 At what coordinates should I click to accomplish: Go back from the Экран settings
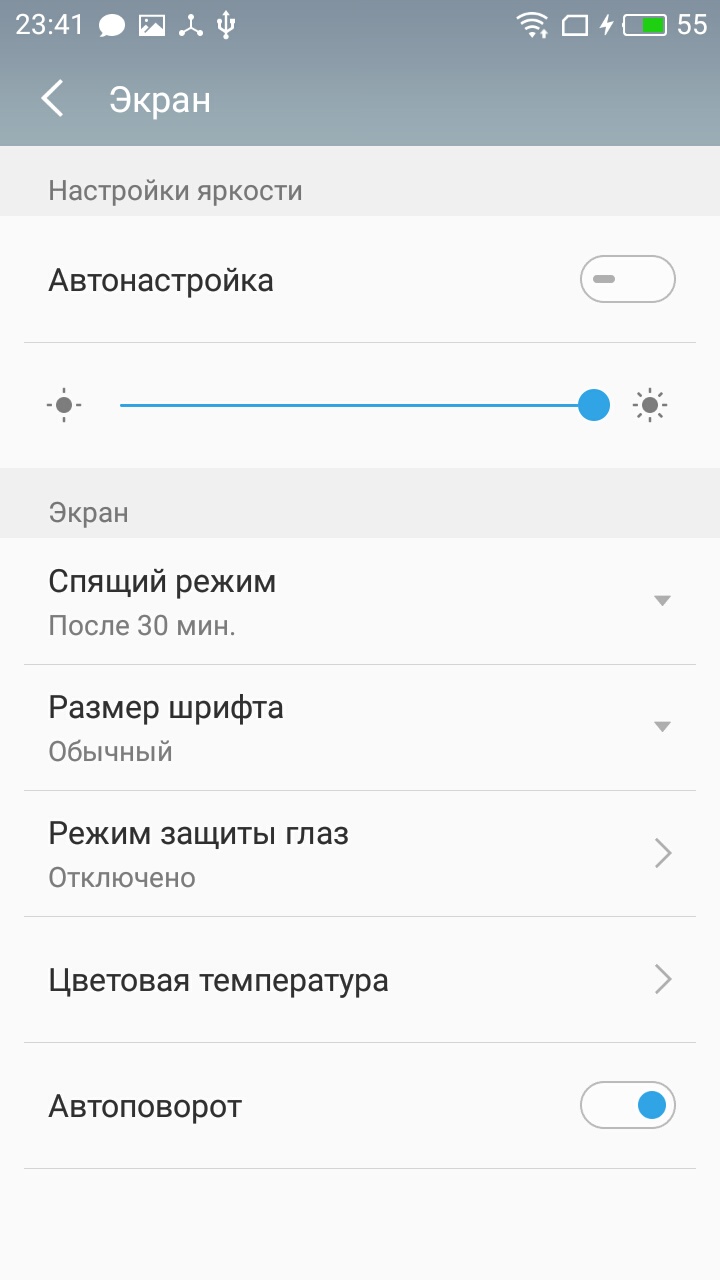(x=52, y=100)
